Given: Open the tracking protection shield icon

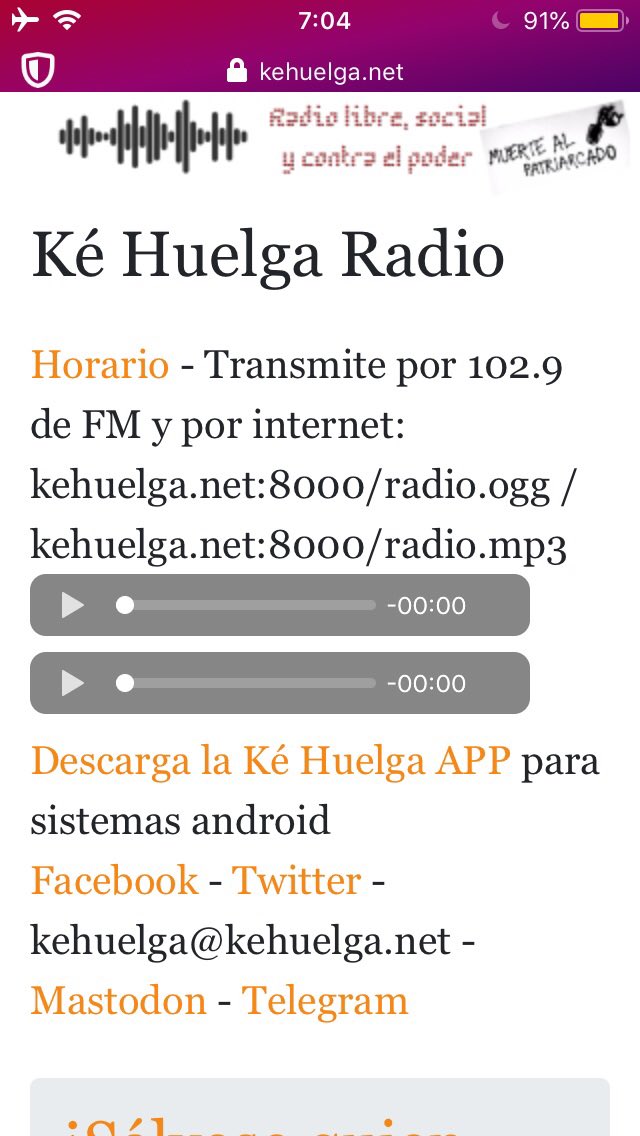Looking at the screenshot, I should [38, 70].
